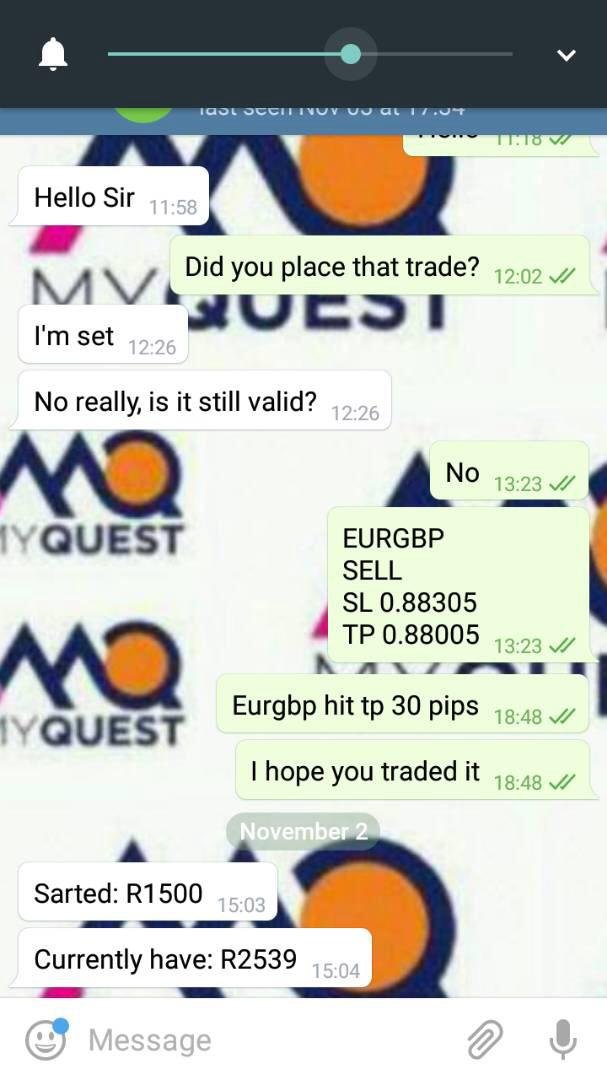Open the emoji picker
Image resolution: width=607 pixels, height=1080 pixels.
[x=45, y=1040]
